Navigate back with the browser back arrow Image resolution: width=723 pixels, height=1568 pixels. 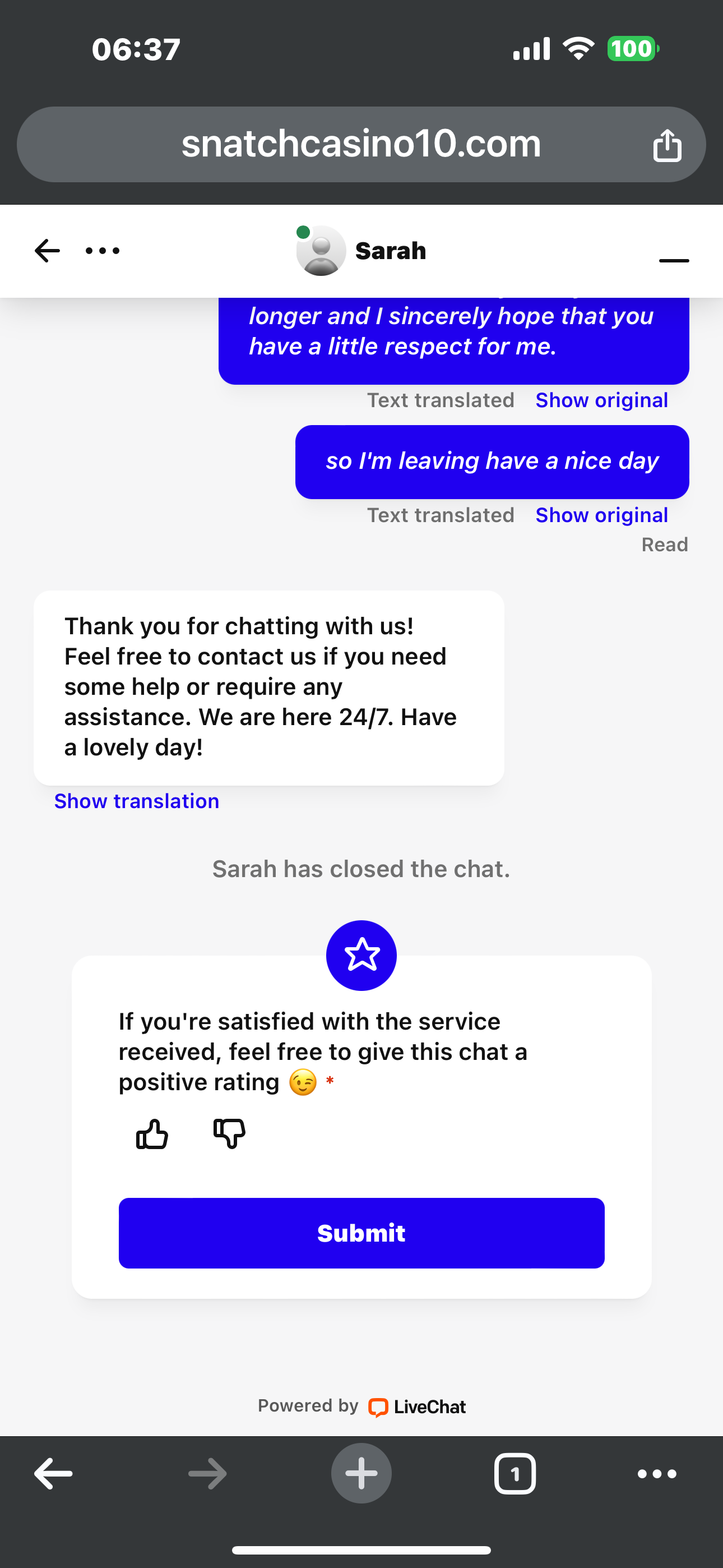tap(54, 1474)
